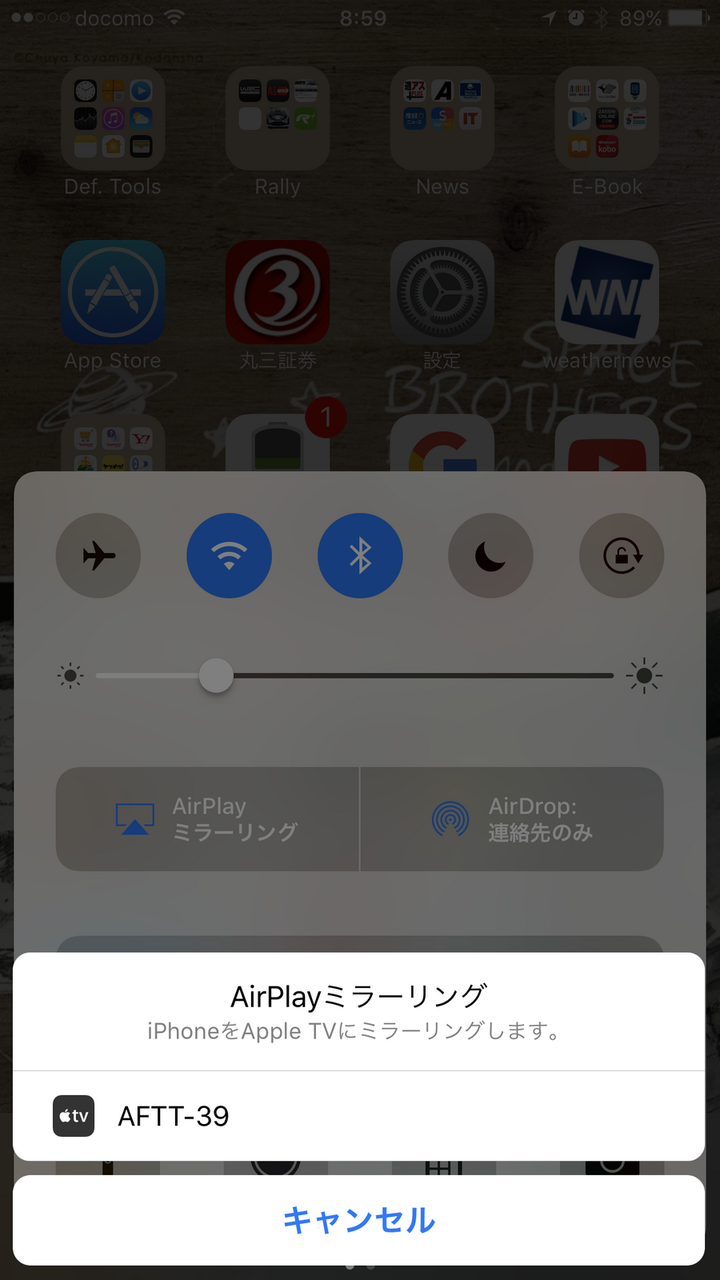Enable Do Not Disturb mode
The height and width of the screenshot is (1280, 720).
(491, 556)
